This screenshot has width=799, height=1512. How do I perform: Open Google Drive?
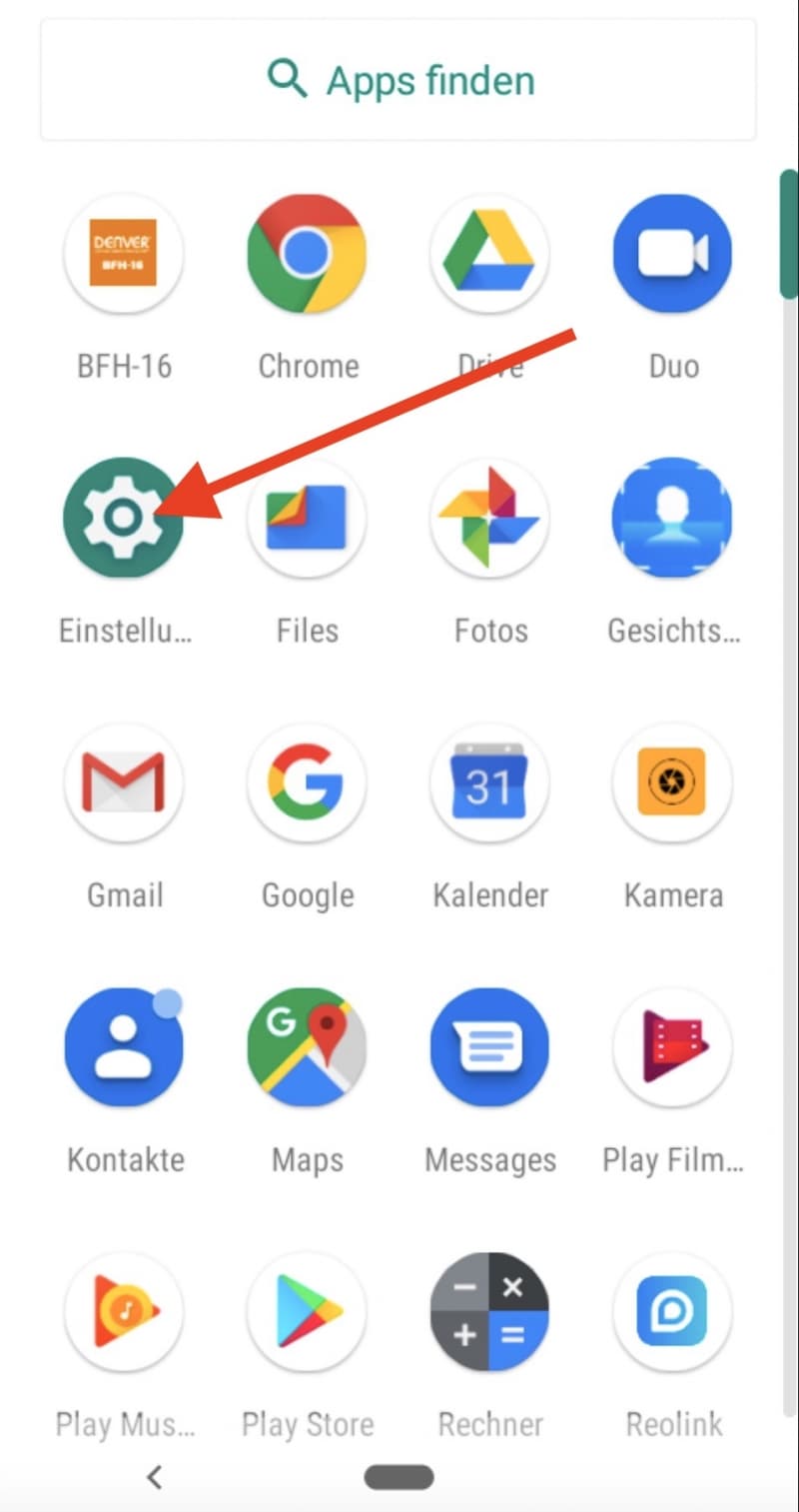click(x=489, y=253)
